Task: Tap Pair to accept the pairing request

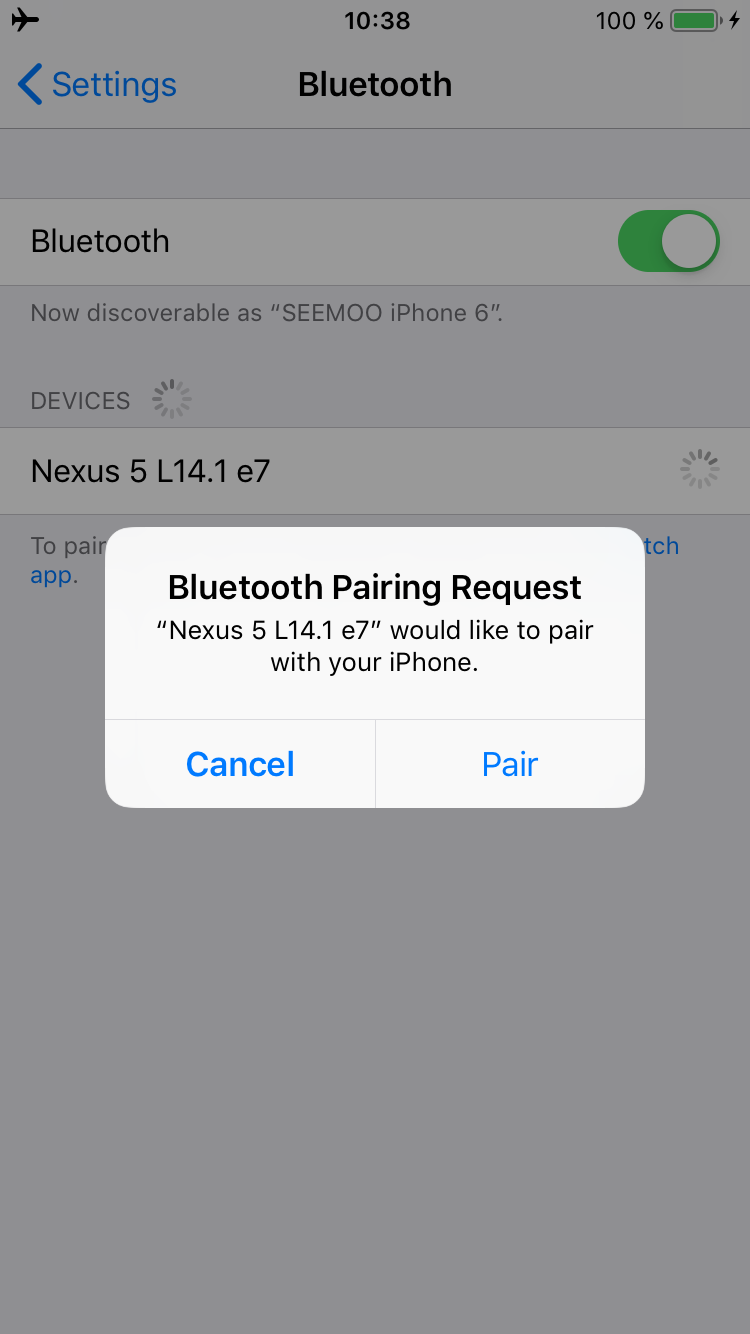Action: (510, 764)
